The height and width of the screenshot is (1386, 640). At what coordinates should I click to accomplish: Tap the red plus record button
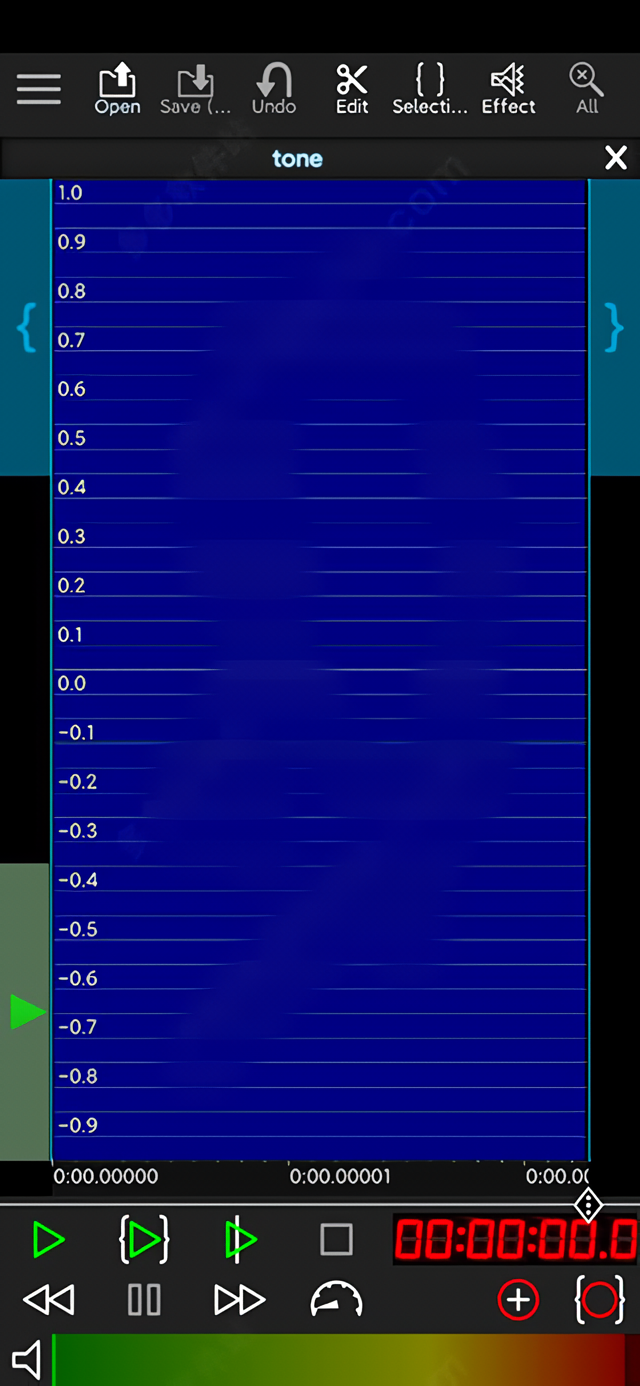(518, 1300)
